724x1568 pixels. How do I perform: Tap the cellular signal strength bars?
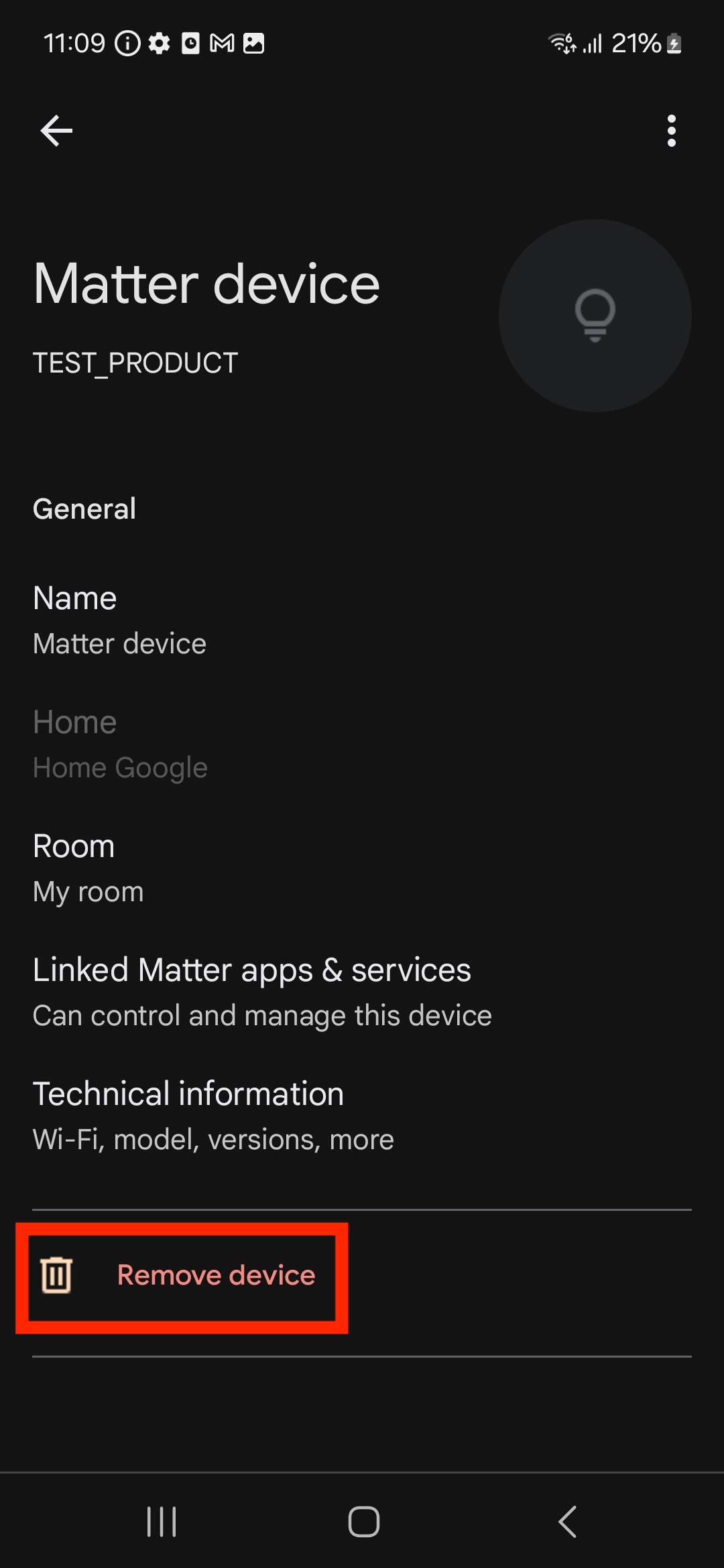point(593,43)
